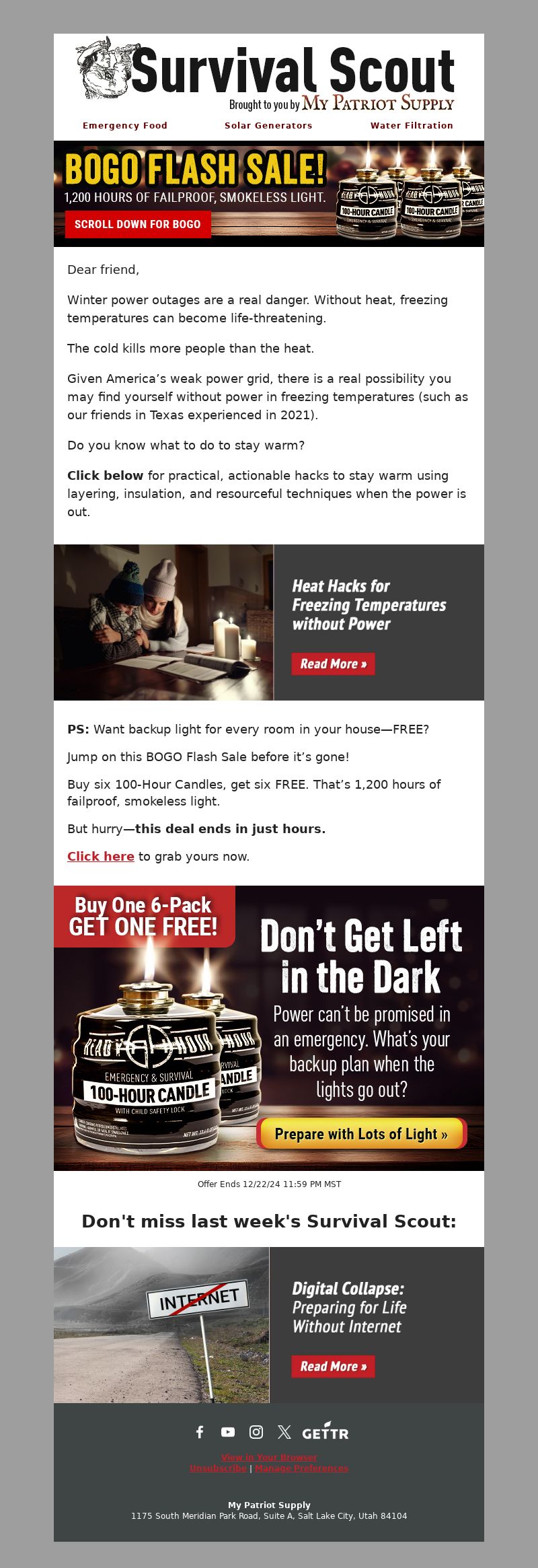Viewport: 538px width, 1568px height.
Task: Follow the 'Click here' link
Action: (x=101, y=856)
